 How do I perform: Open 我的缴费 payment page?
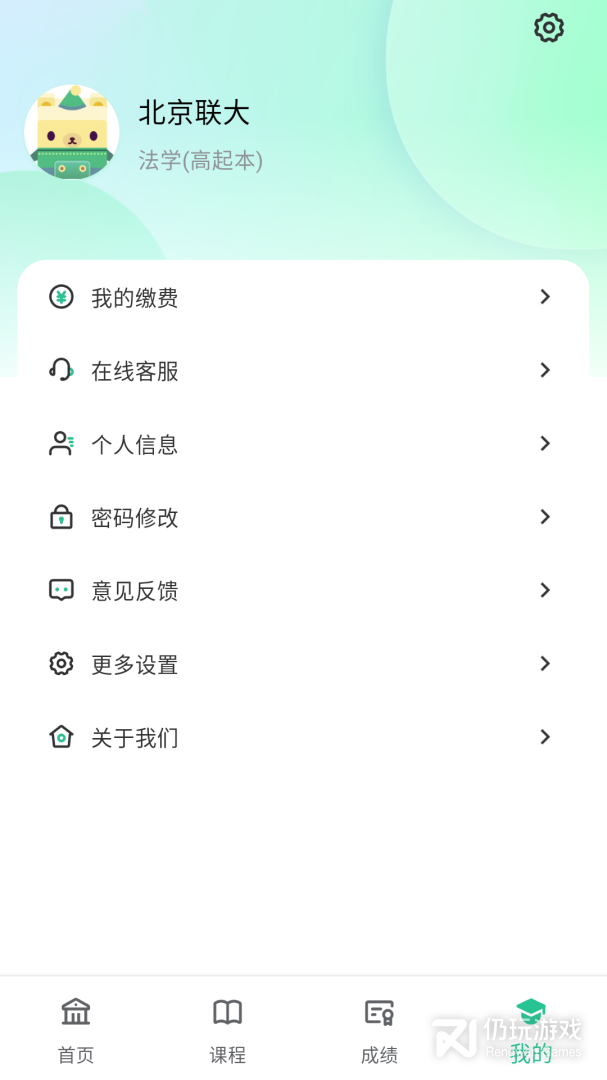[x=302, y=297]
